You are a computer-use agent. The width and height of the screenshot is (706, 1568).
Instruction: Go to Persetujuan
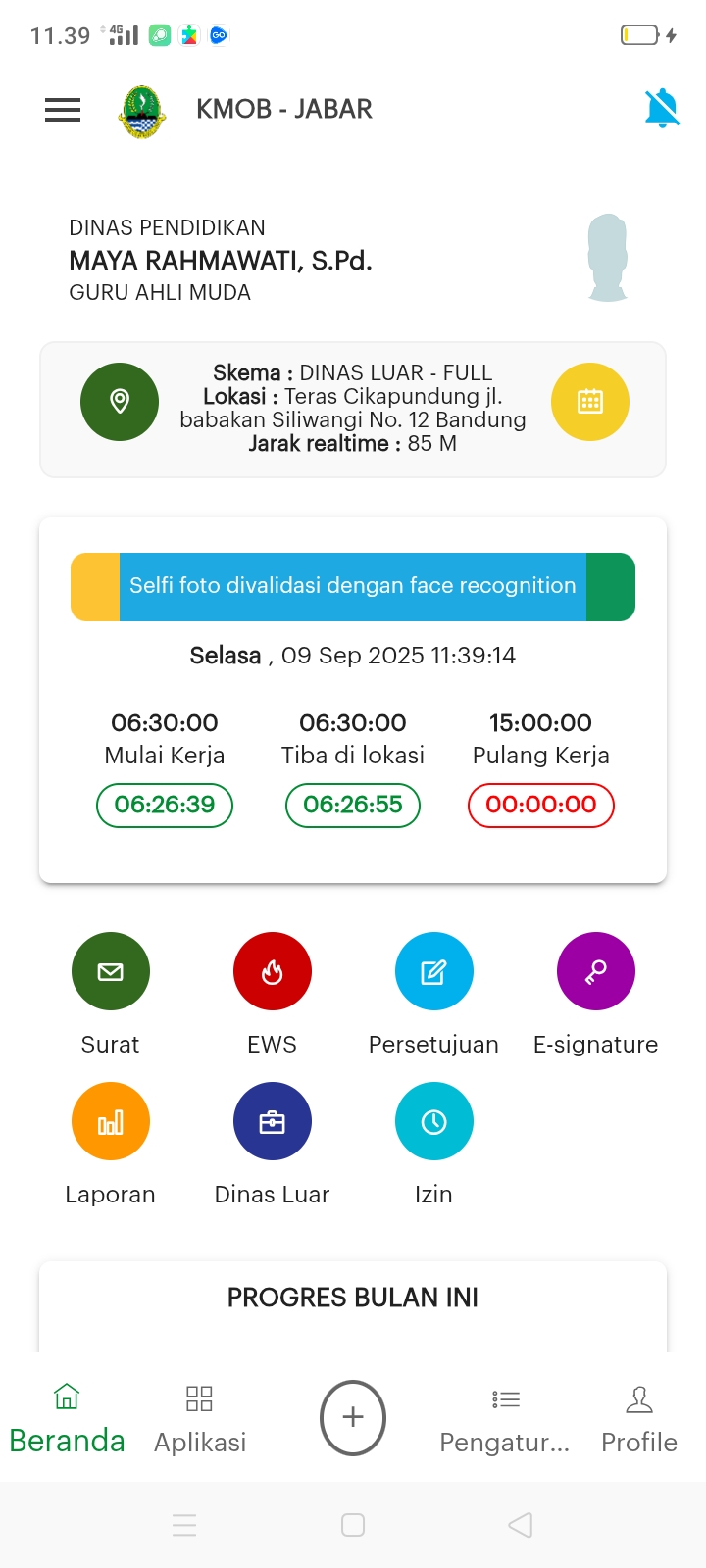[x=433, y=971]
